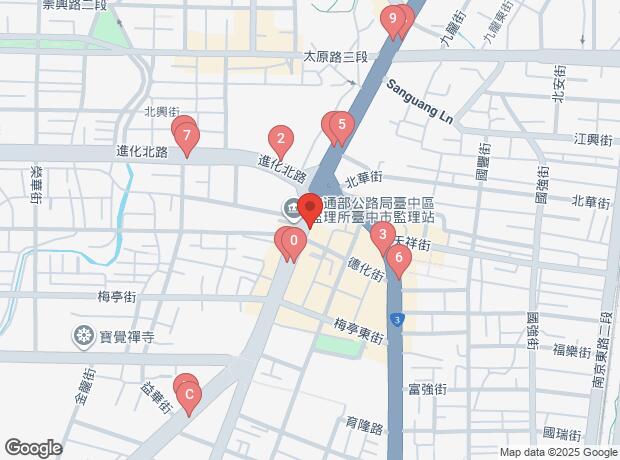Choose the pin numbered 7
Image resolution: width=620 pixels, height=460 pixels.
coord(186,135)
